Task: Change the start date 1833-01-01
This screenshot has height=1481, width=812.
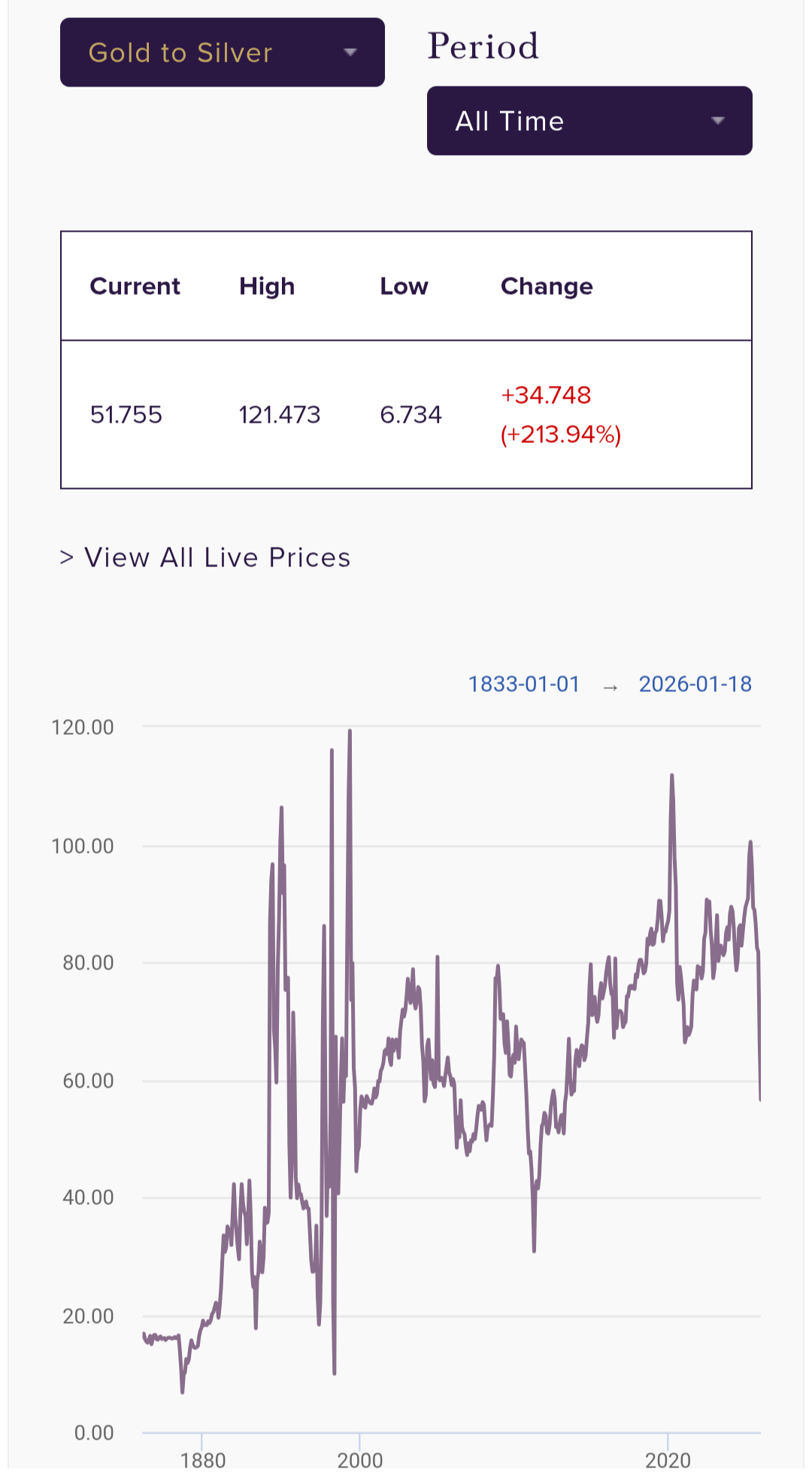Action: (524, 684)
